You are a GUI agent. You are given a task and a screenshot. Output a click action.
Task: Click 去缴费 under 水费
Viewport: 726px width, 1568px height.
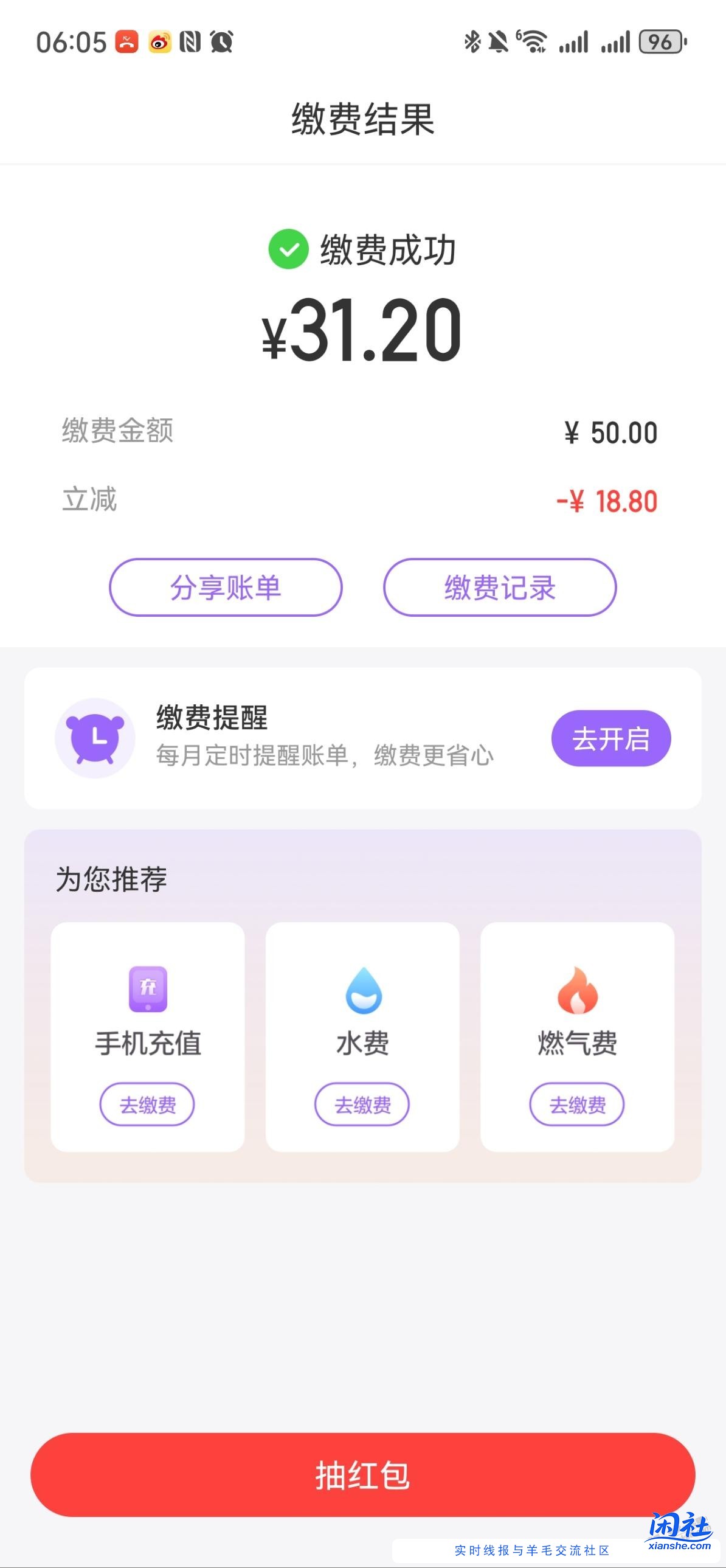[x=362, y=1104]
